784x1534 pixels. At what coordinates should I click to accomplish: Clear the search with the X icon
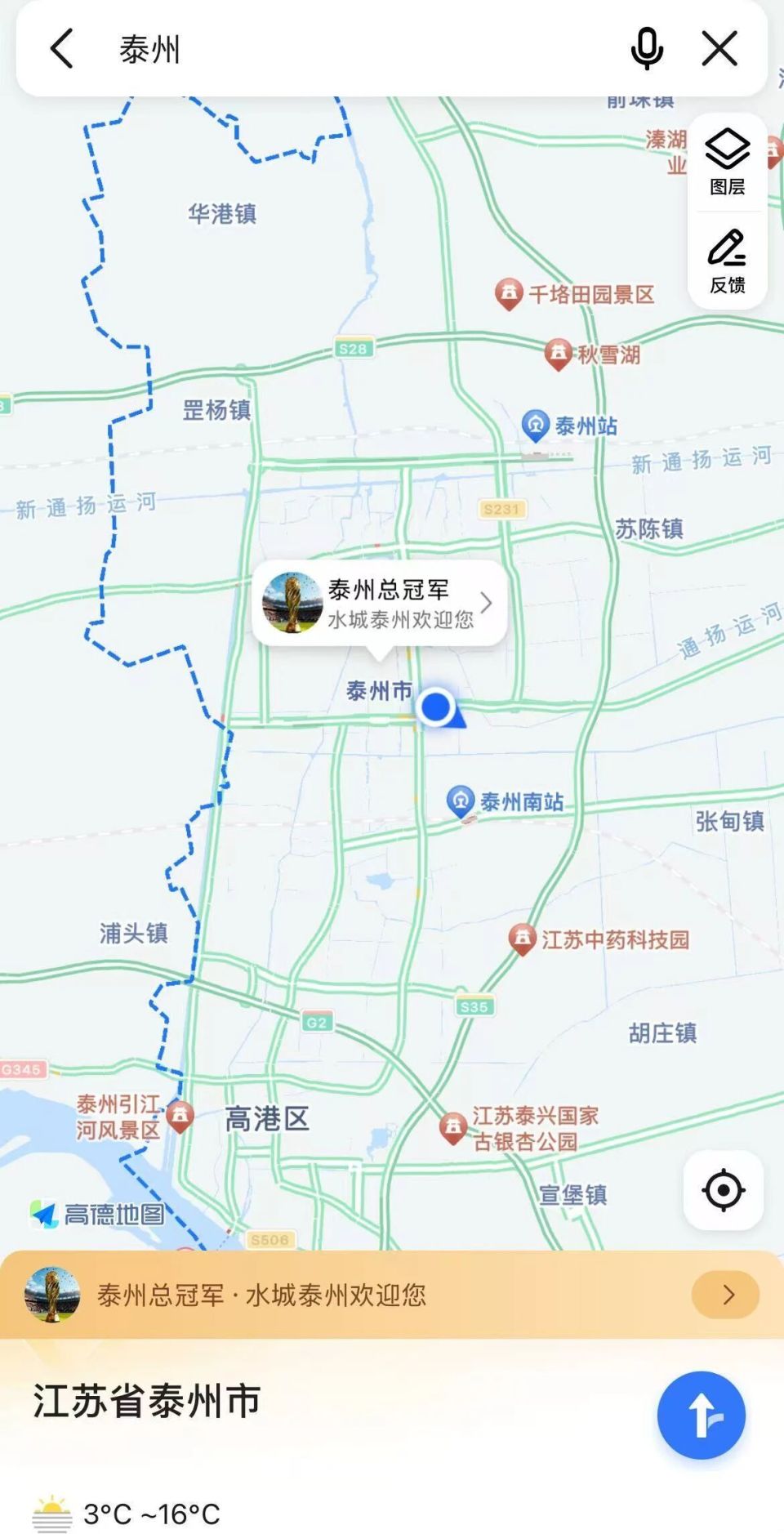tap(719, 49)
